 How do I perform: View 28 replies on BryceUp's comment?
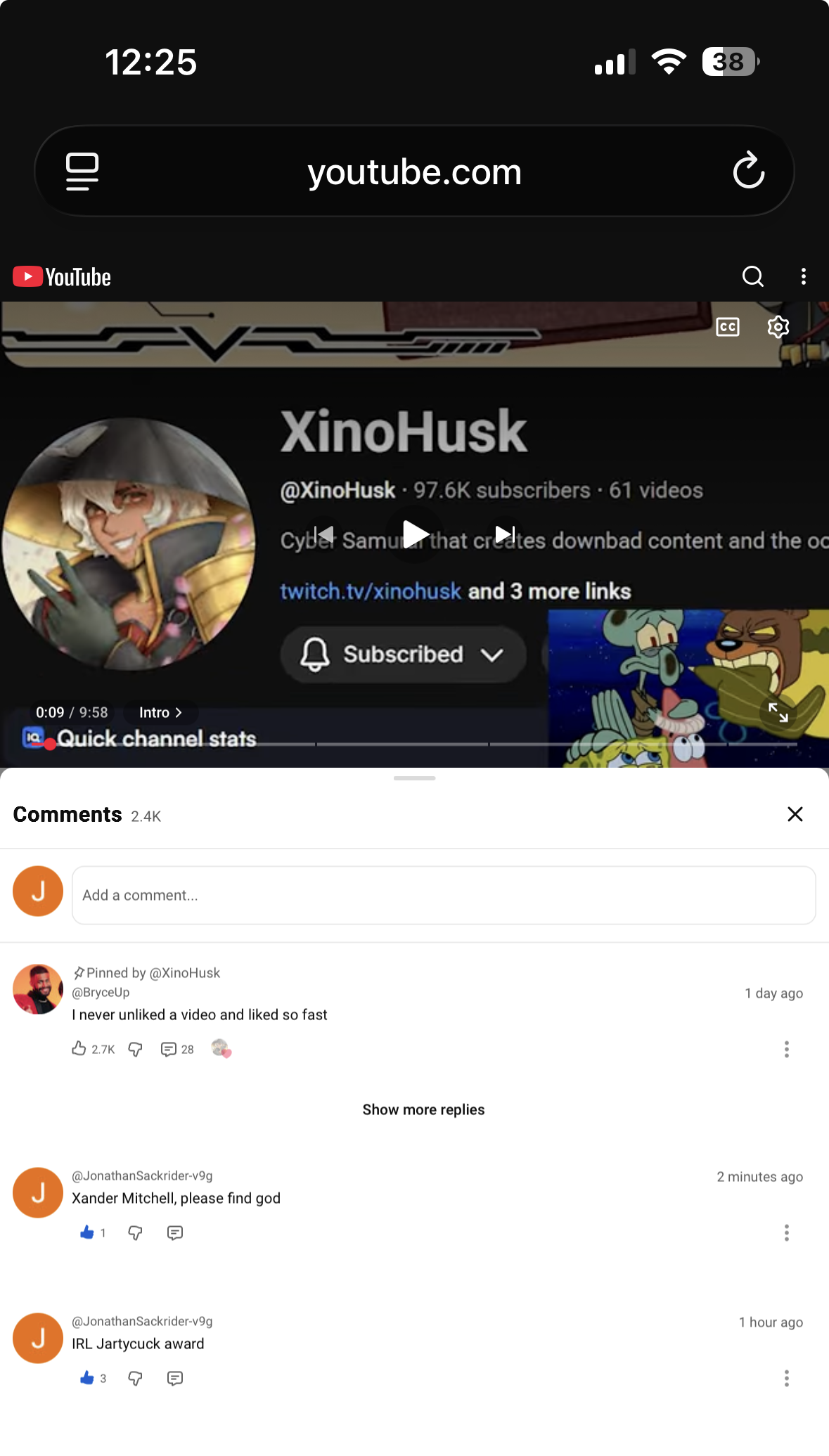click(x=176, y=1049)
